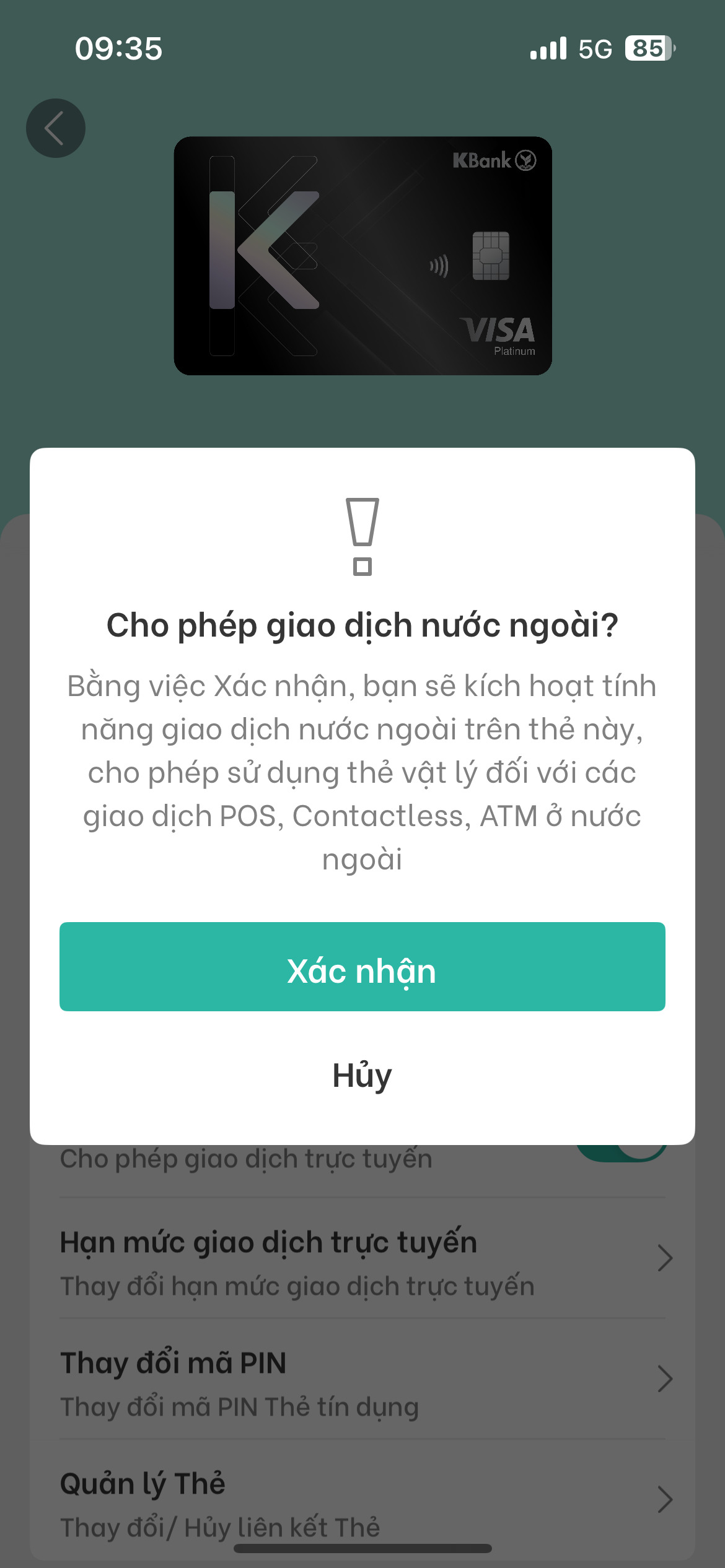The width and height of the screenshot is (725, 1568).
Task: Confirm with the Xác nhận button
Action: 362,967
